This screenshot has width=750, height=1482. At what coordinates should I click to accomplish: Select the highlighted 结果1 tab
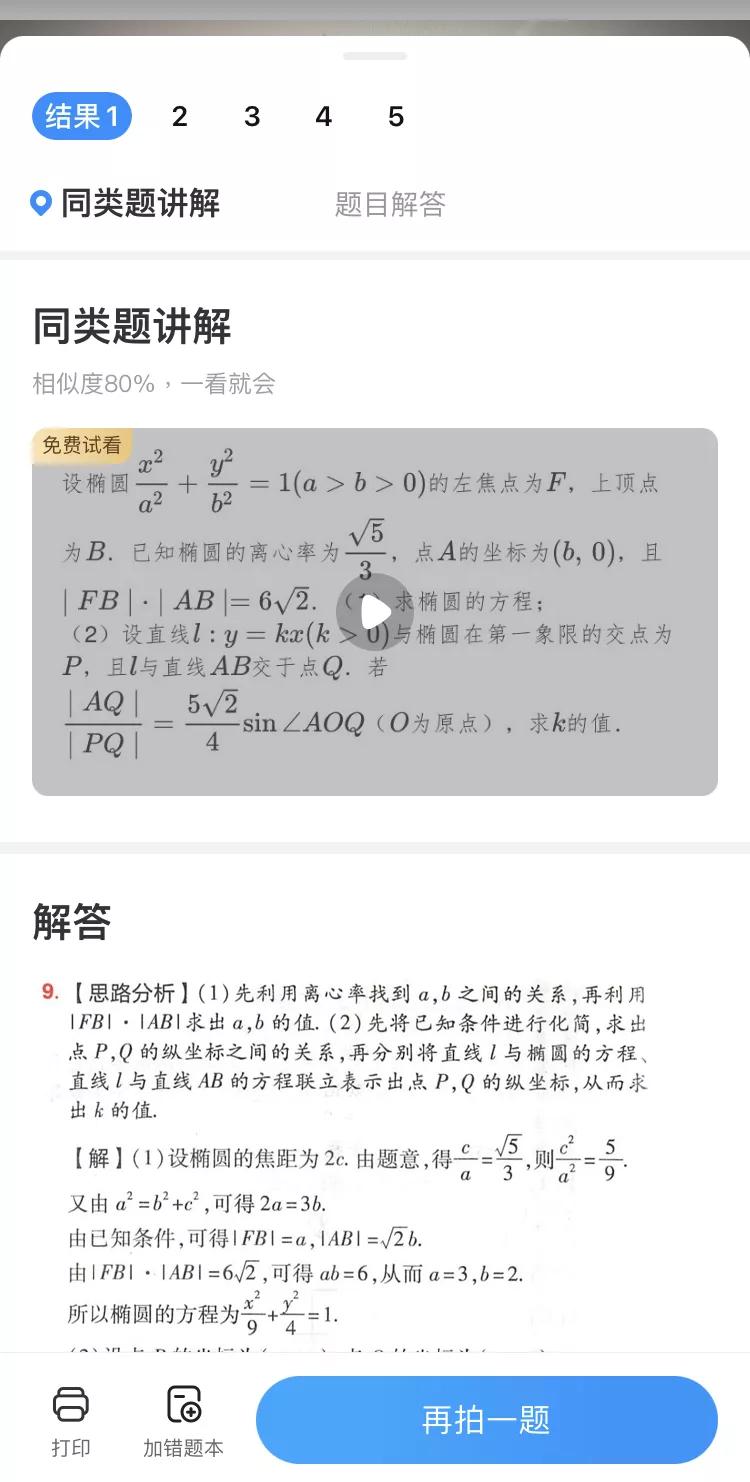click(x=82, y=116)
